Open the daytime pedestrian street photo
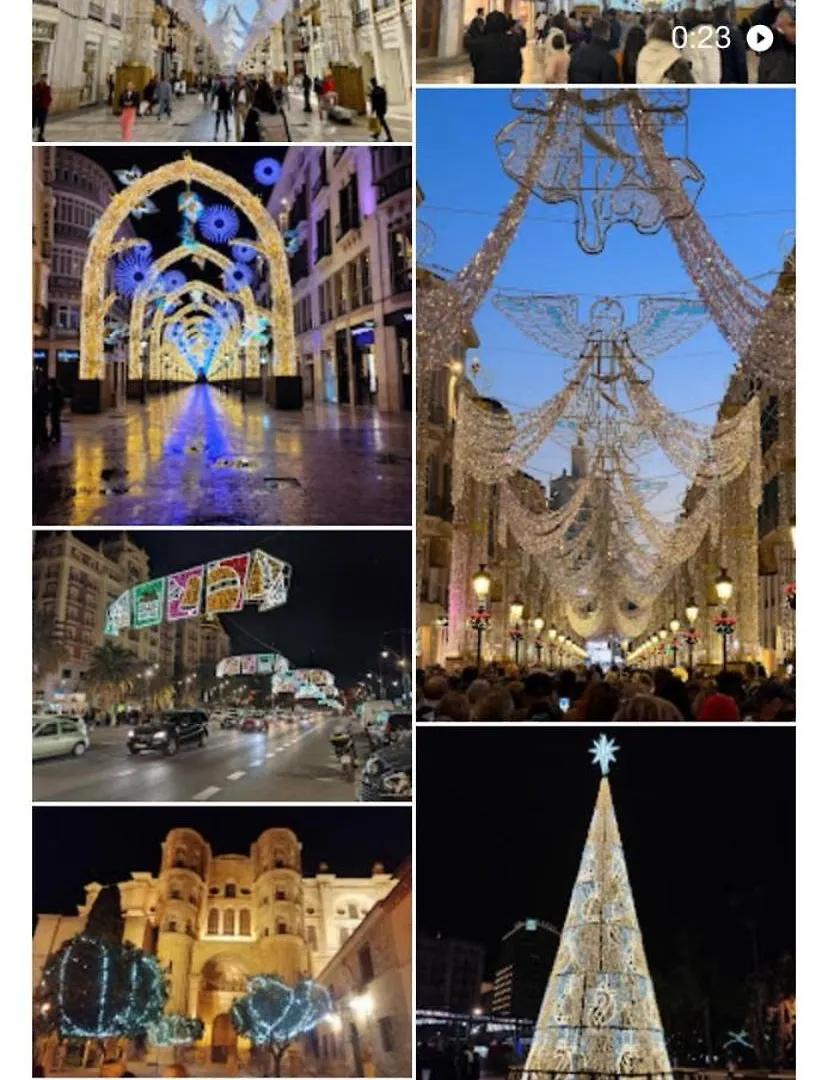Viewport: 828px width, 1080px height. tap(222, 71)
